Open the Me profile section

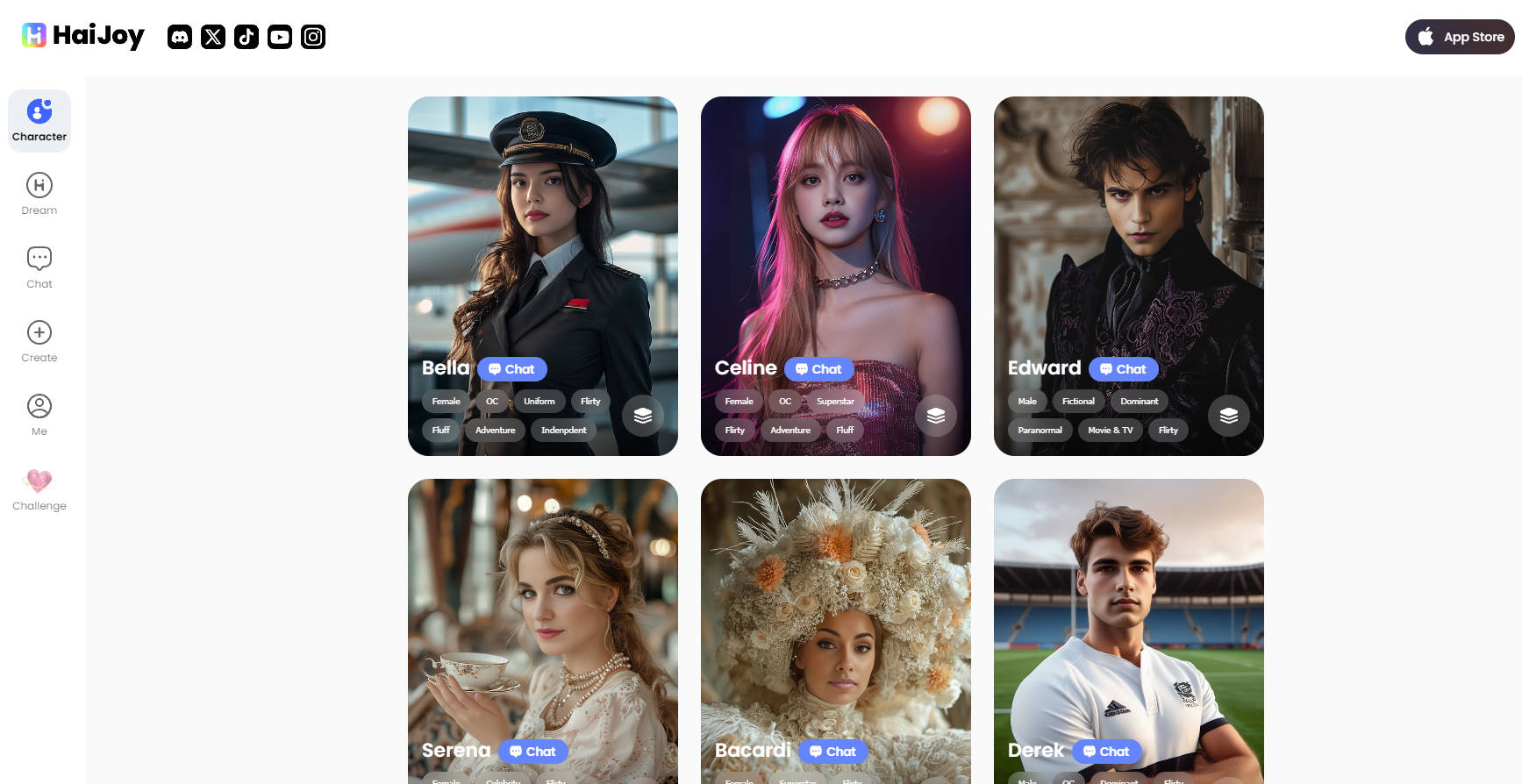tap(39, 415)
